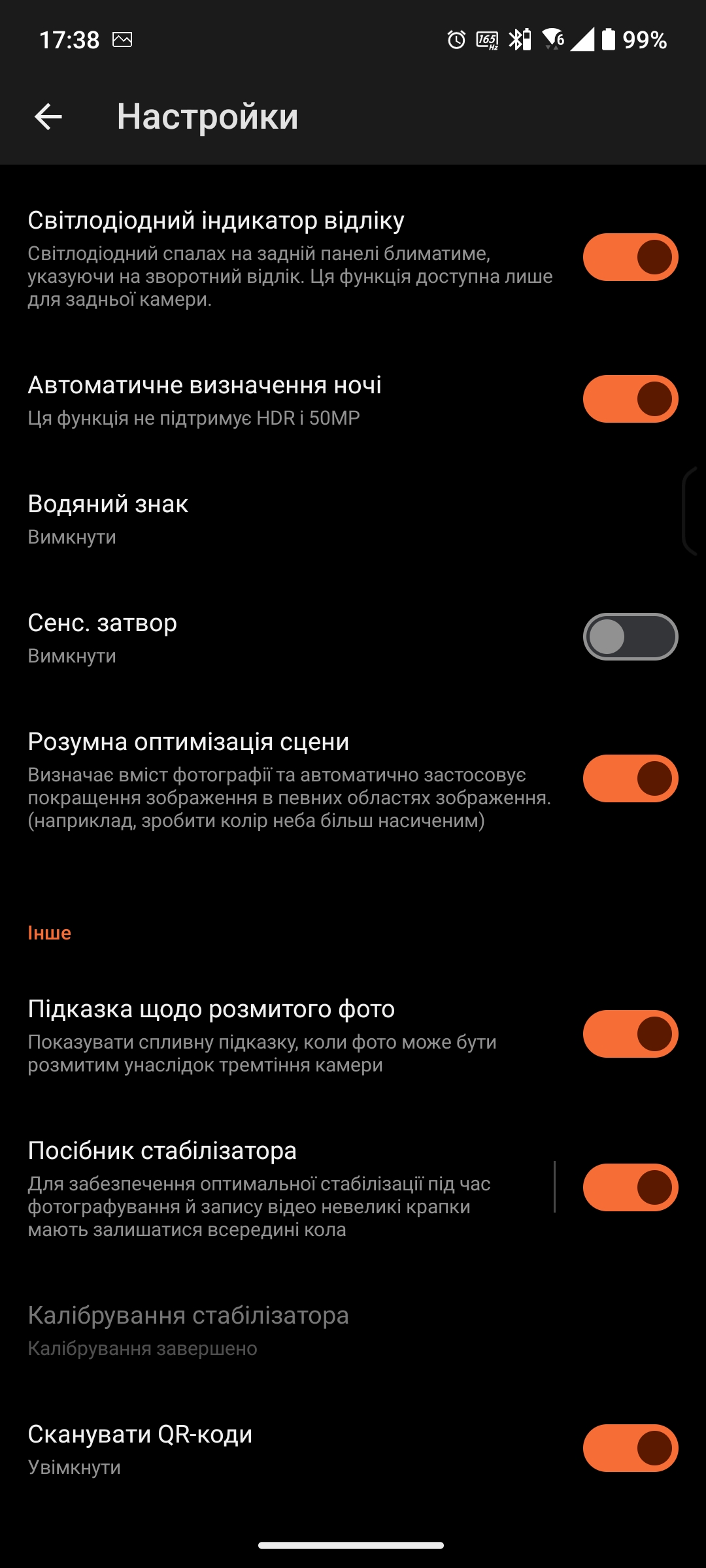Go back using the arrow icon
The height and width of the screenshot is (1568, 706).
click(x=48, y=117)
